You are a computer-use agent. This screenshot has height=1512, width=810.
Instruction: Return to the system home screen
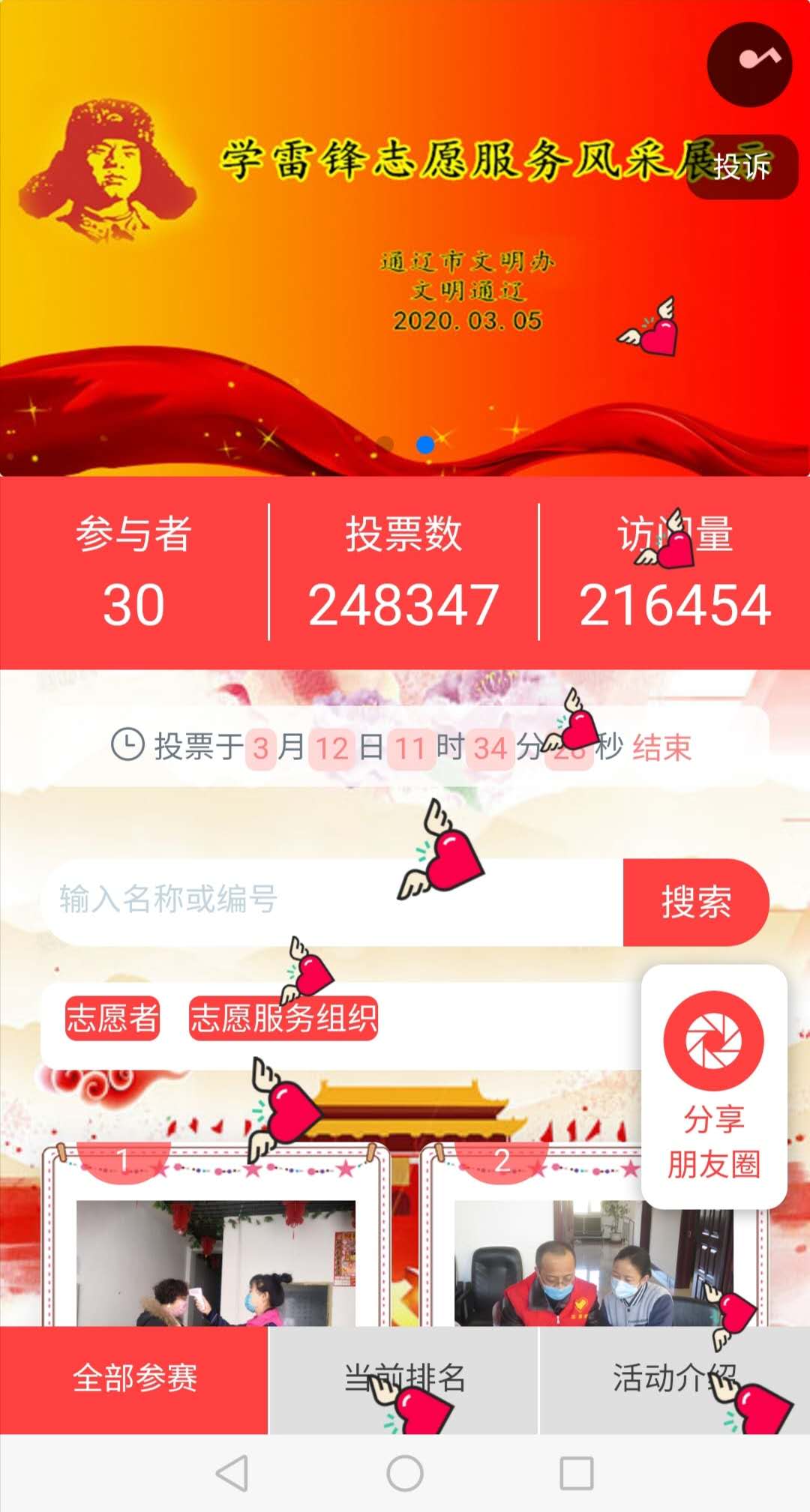coord(405,1473)
